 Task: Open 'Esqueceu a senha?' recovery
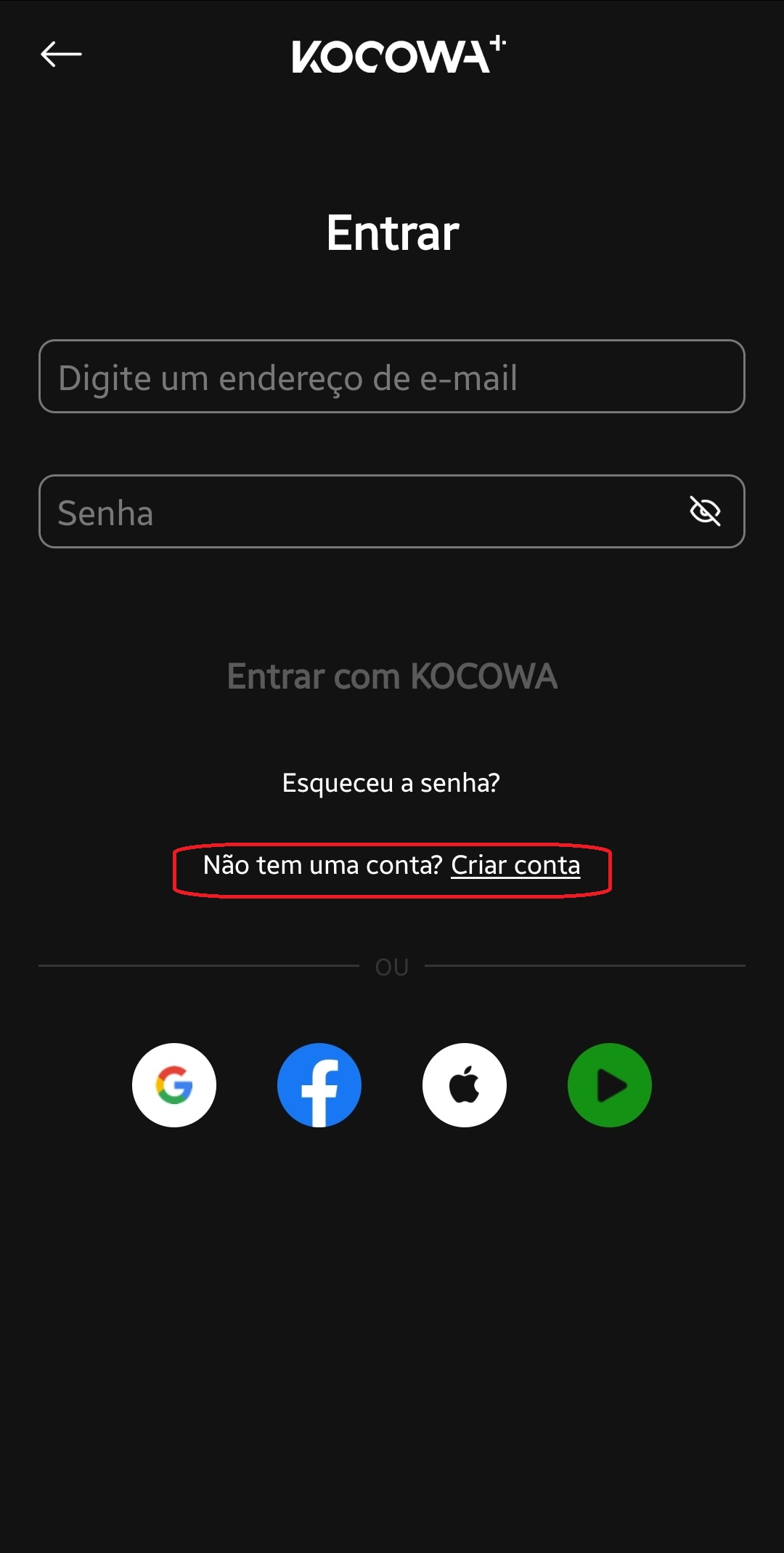[391, 783]
